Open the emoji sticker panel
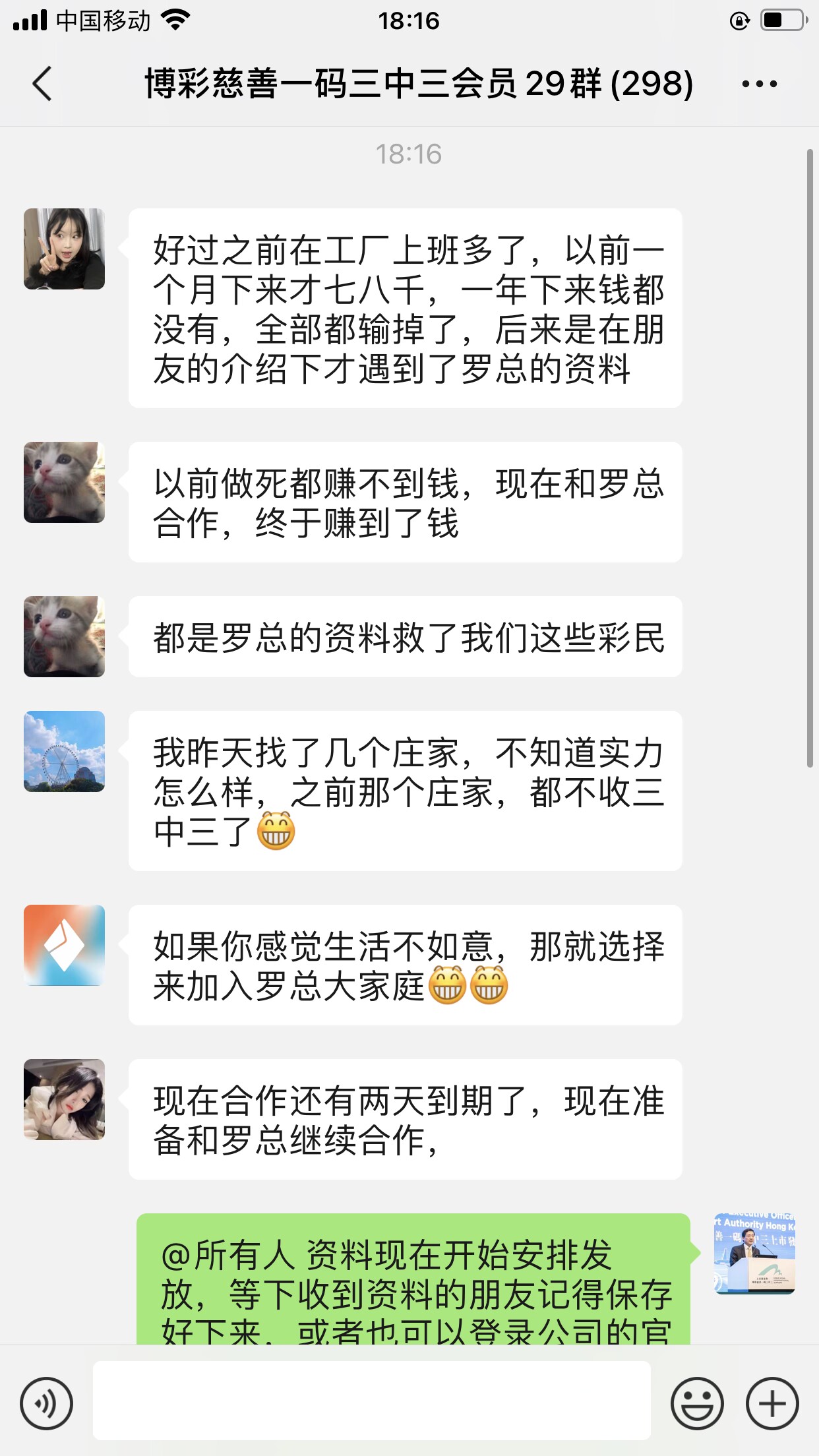819x1456 pixels. pyautogui.click(x=696, y=1403)
